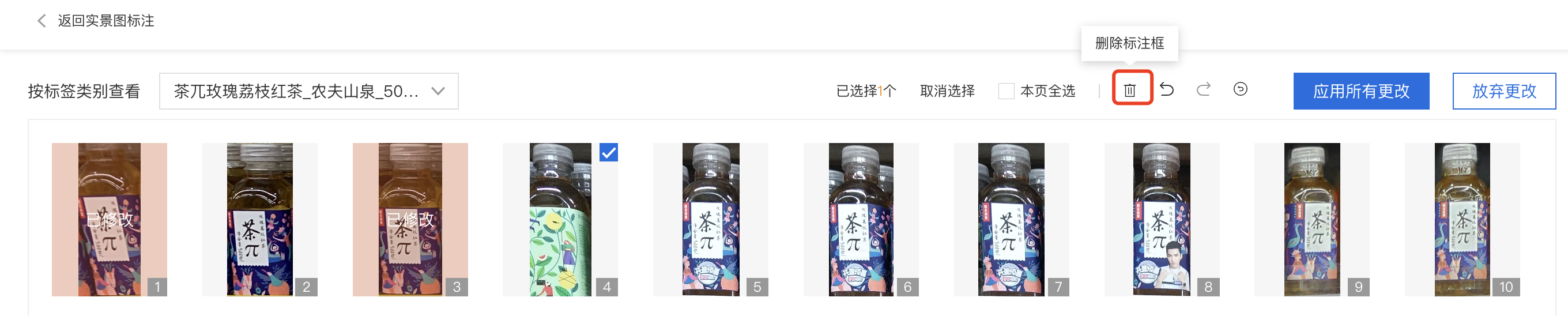Undo the last change
Image resolution: width=1568 pixels, height=316 pixels.
pos(1167,89)
